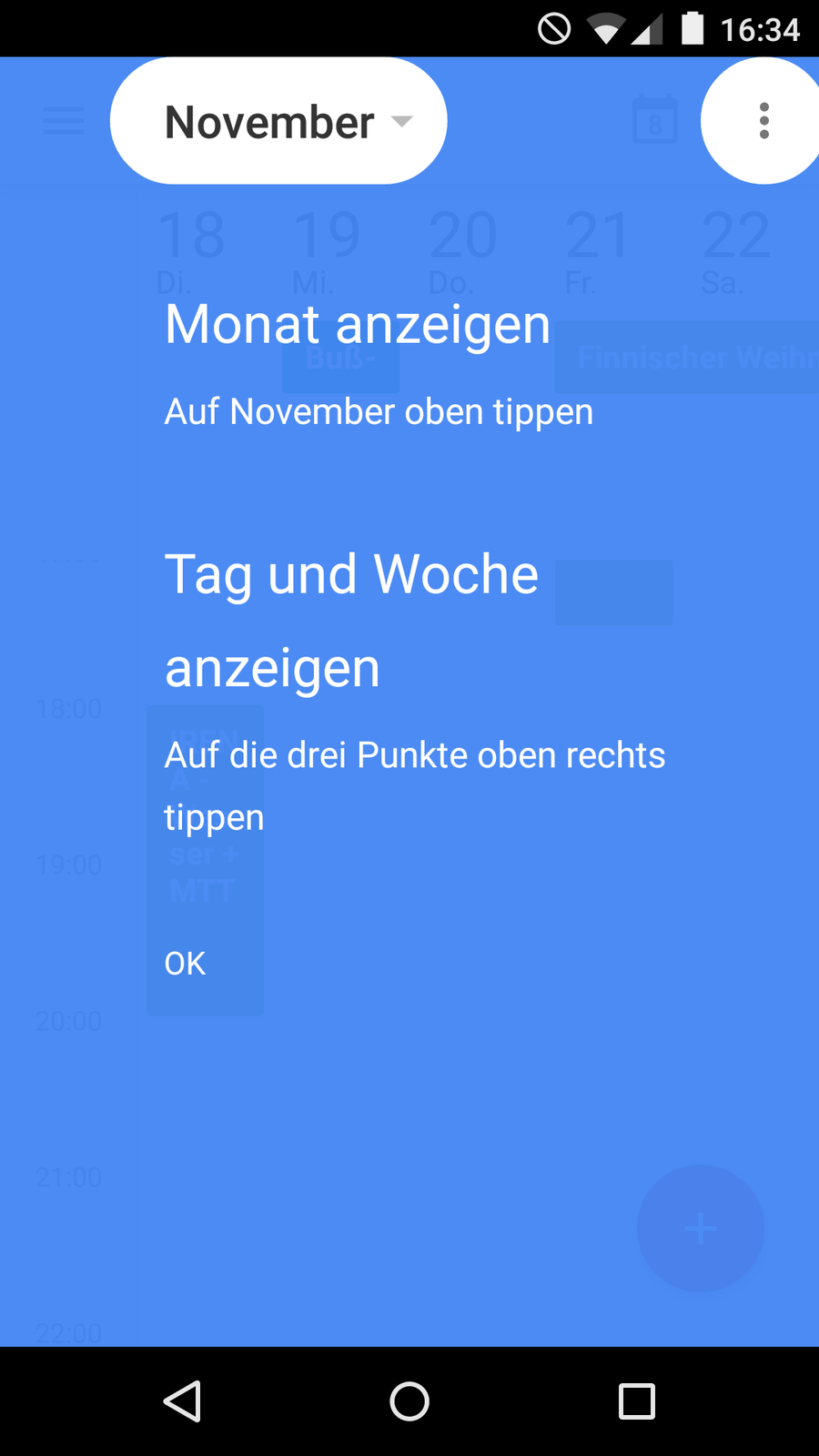The height and width of the screenshot is (1456, 819).
Task: Open the three-dot overflow menu
Action: (x=763, y=121)
